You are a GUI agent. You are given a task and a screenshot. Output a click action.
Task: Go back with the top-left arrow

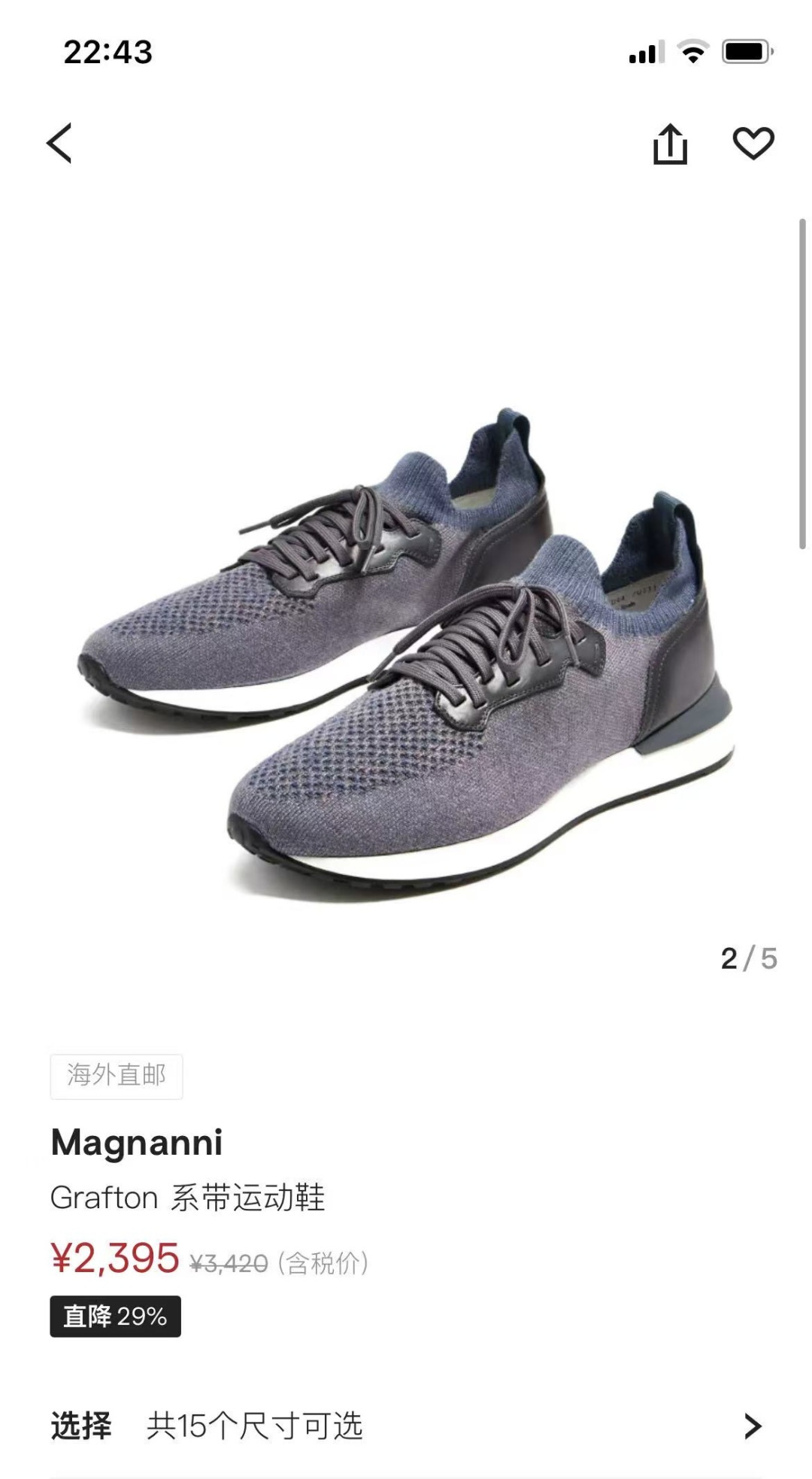[59, 143]
